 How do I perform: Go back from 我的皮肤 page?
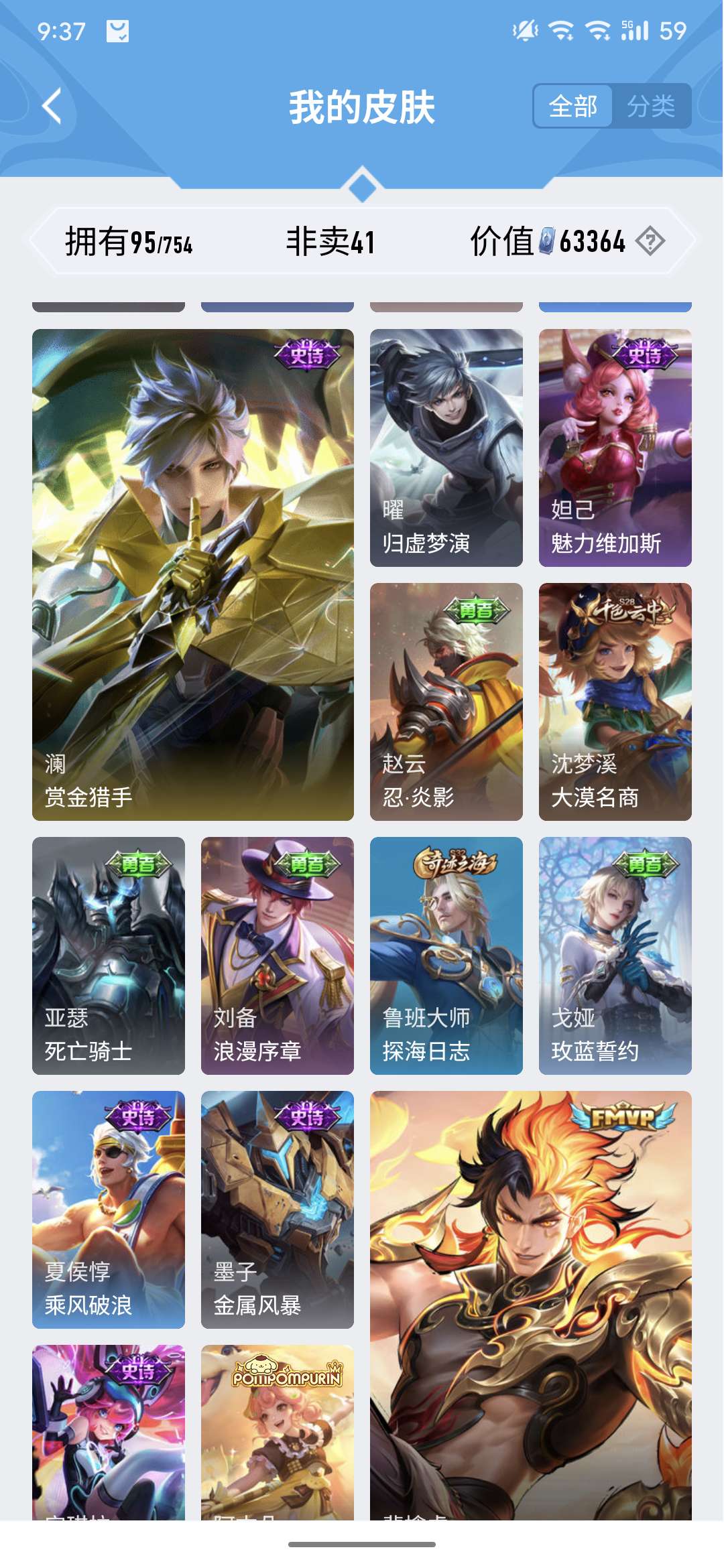[x=52, y=106]
